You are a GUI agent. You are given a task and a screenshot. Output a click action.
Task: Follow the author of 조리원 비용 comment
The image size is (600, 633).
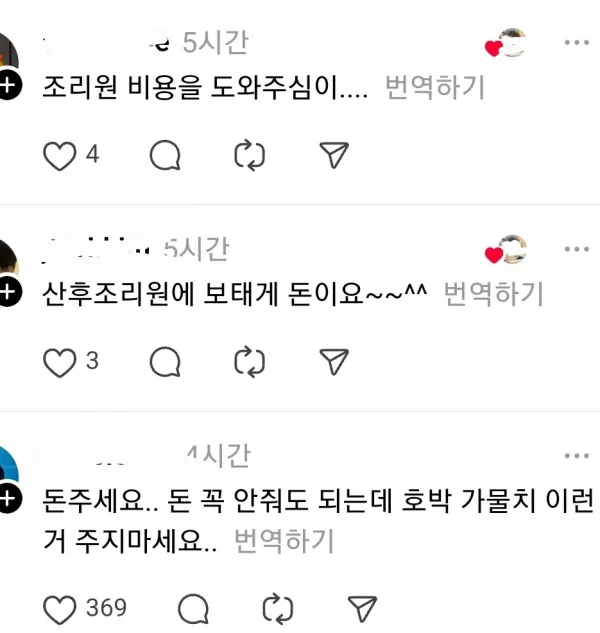click(8, 87)
